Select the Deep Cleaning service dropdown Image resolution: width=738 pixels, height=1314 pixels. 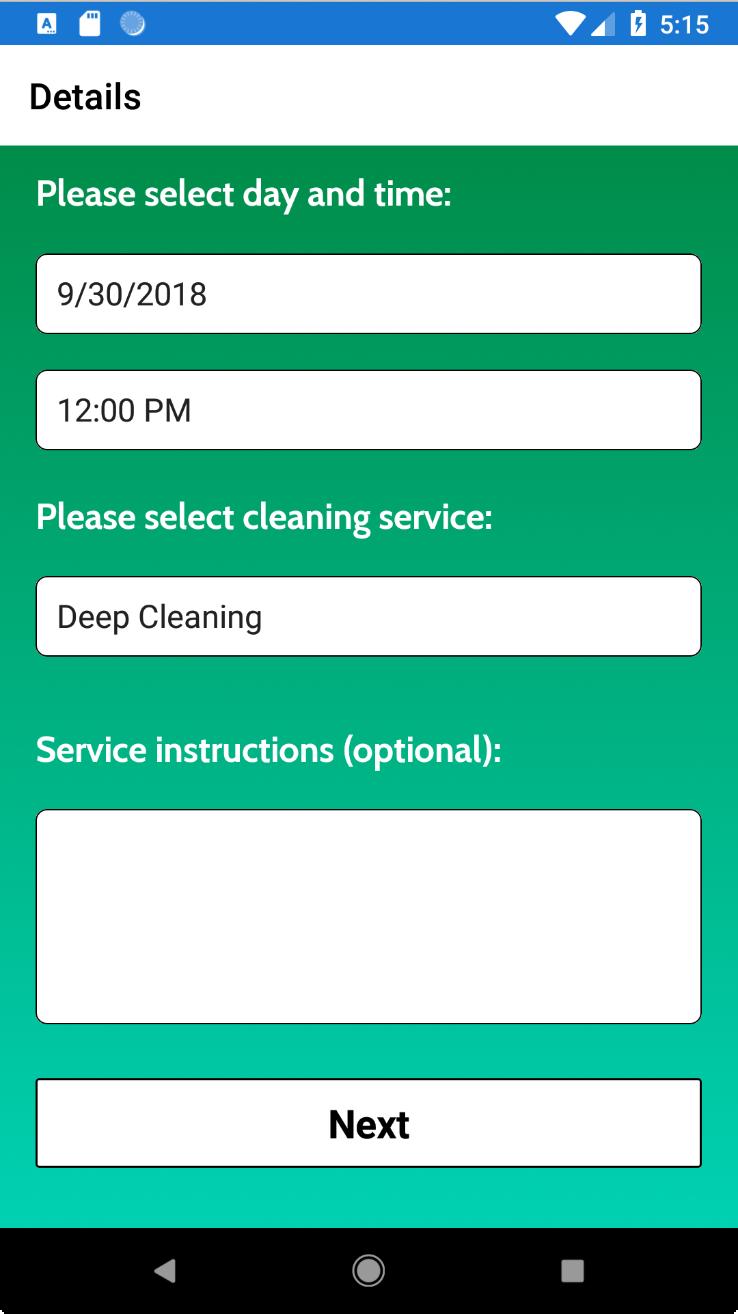368,616
